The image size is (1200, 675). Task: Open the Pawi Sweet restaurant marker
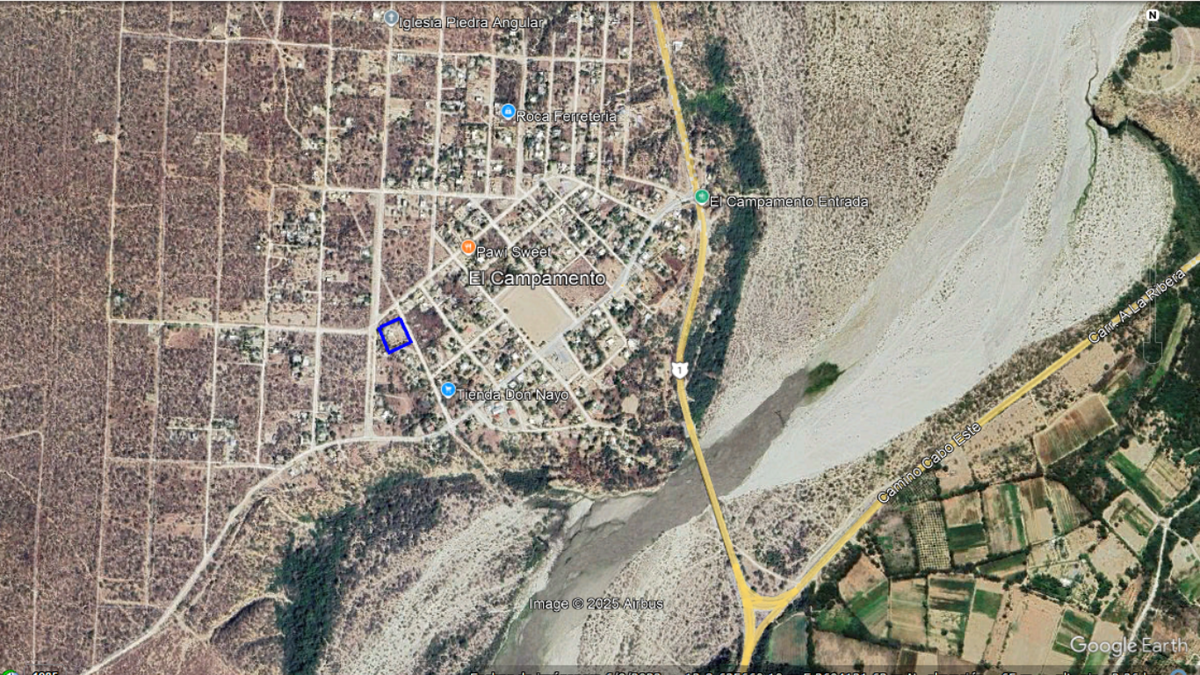467,247
